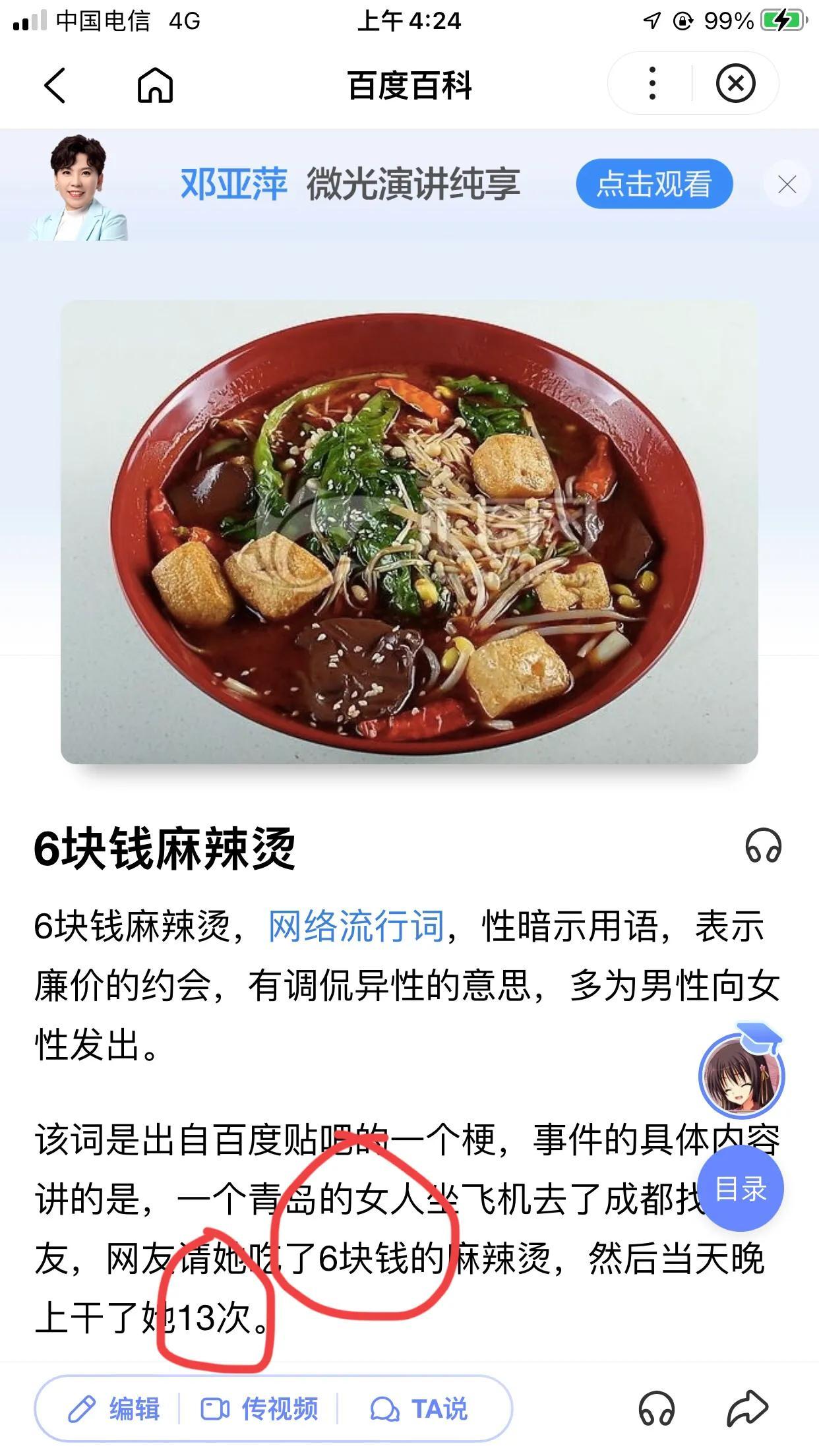Open the 目录 table of contents

tap(741, 1188)
